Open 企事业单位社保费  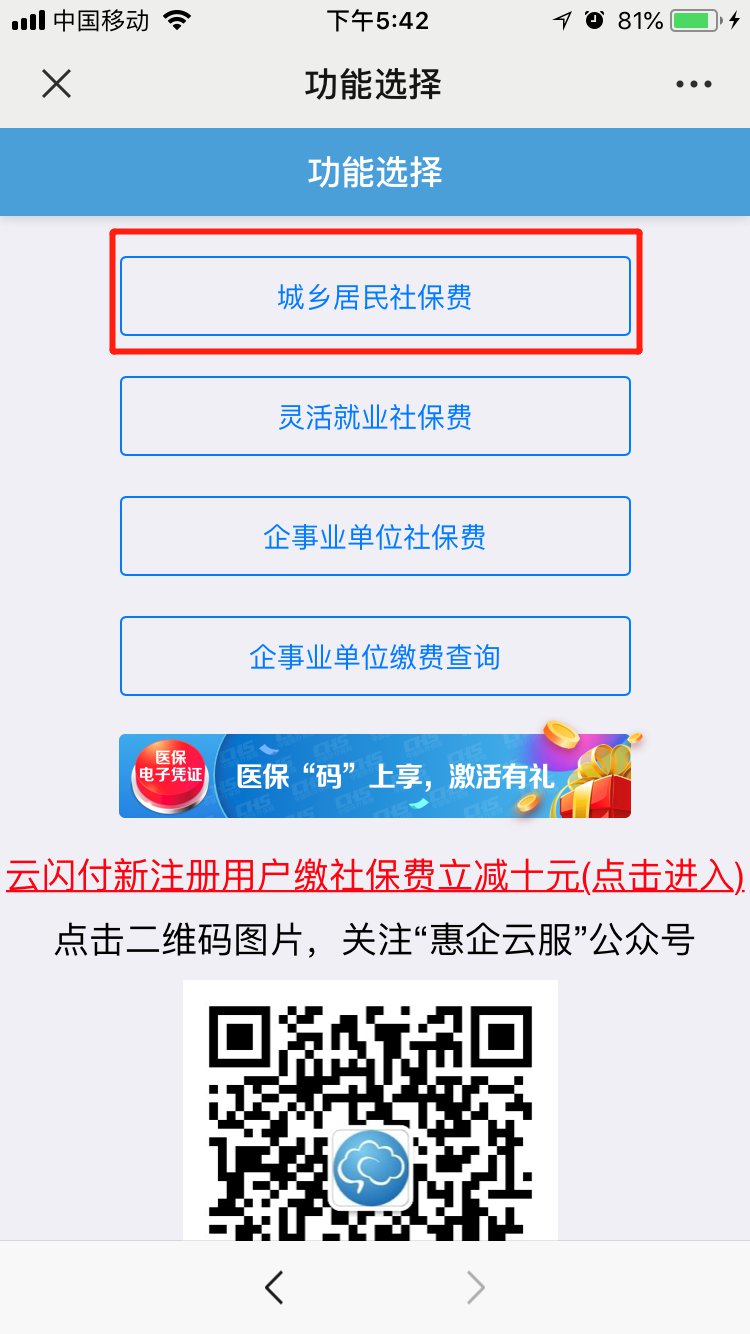tap(375, 536)
